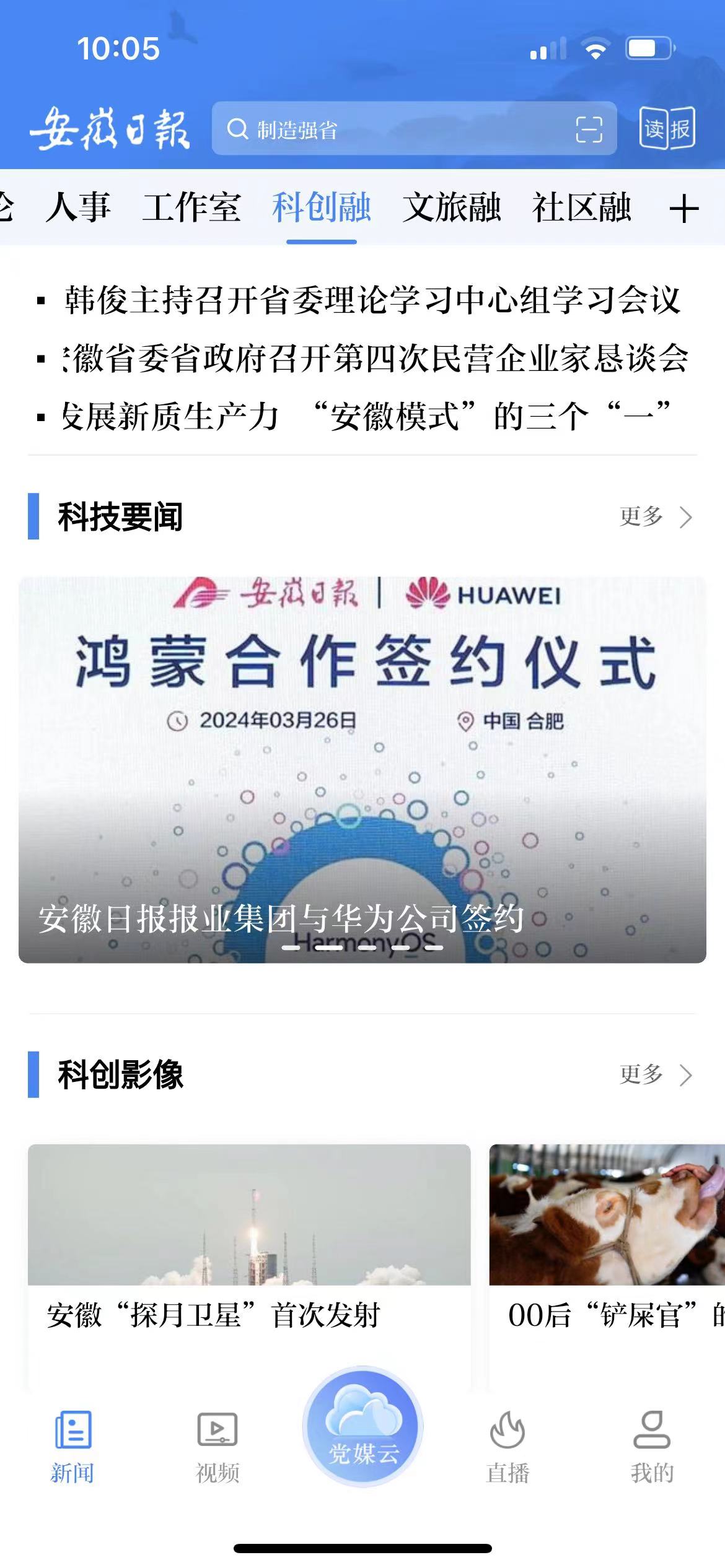Tap the search box showing 制造强省

(x=397, y=129)
